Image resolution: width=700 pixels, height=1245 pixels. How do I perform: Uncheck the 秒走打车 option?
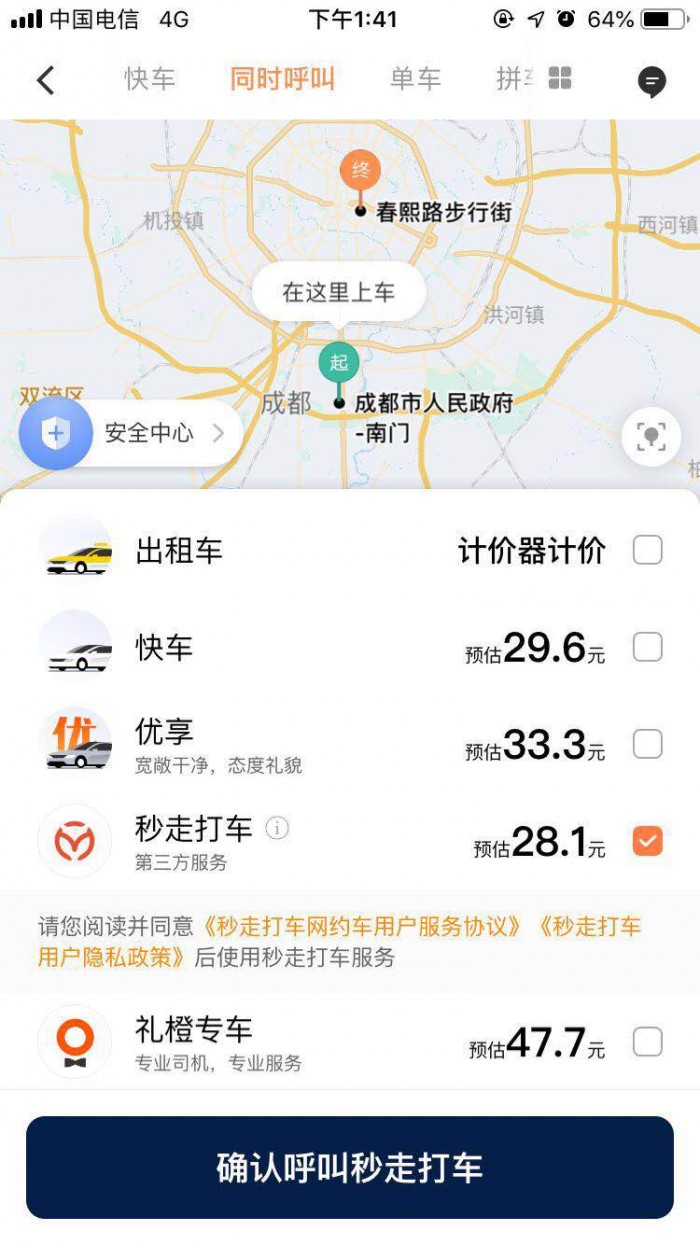[x=647, y=842]
